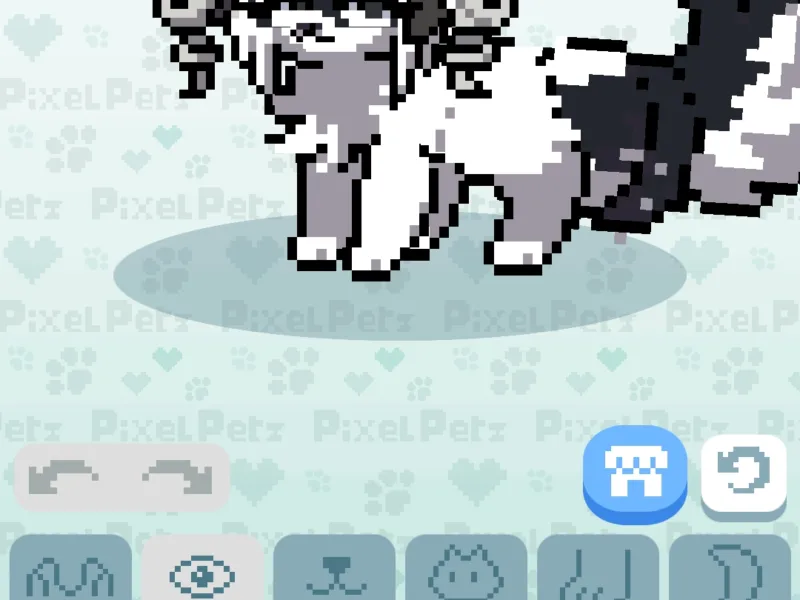The height and width of the screenshot is (600, 800).
Task: Select the hair category tab
Action: pyautogui.click(x=71, y=572)
